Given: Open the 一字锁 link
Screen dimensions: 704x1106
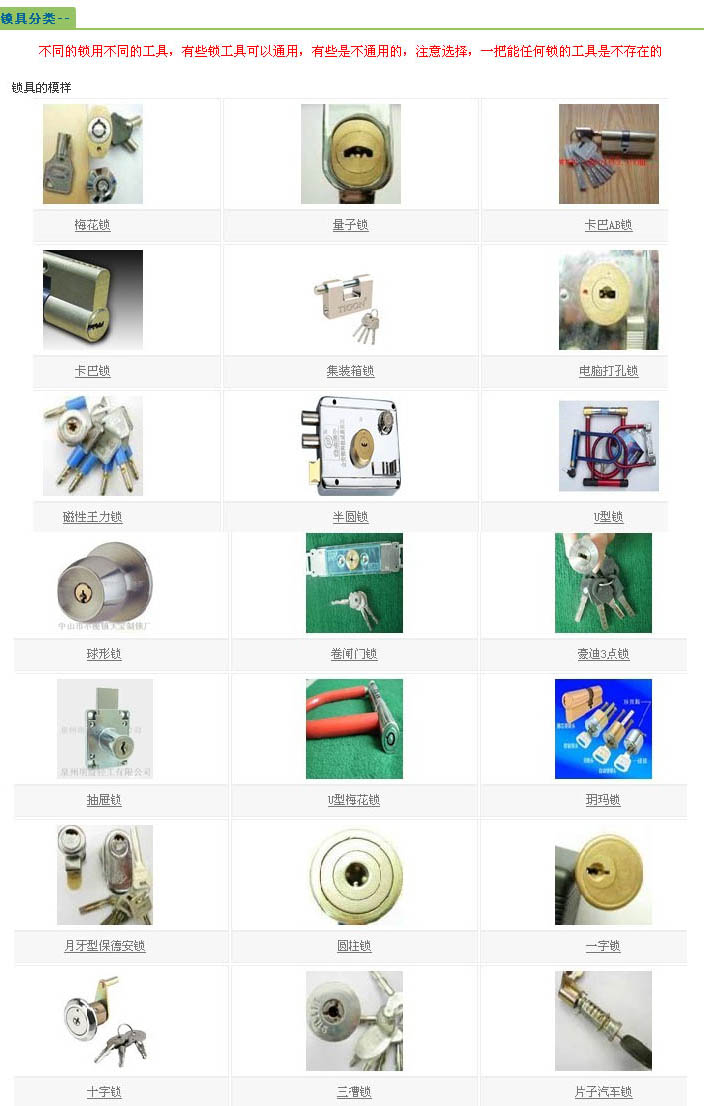Looking at the screenshot, I should (603, 947).
